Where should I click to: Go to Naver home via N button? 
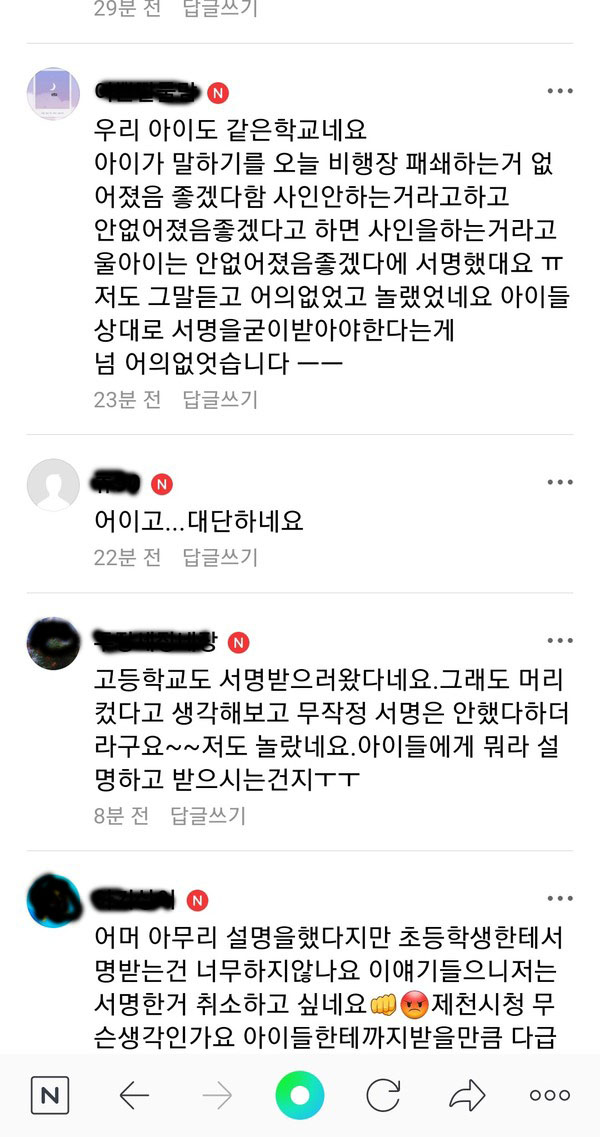click(x=49, y=1096)
